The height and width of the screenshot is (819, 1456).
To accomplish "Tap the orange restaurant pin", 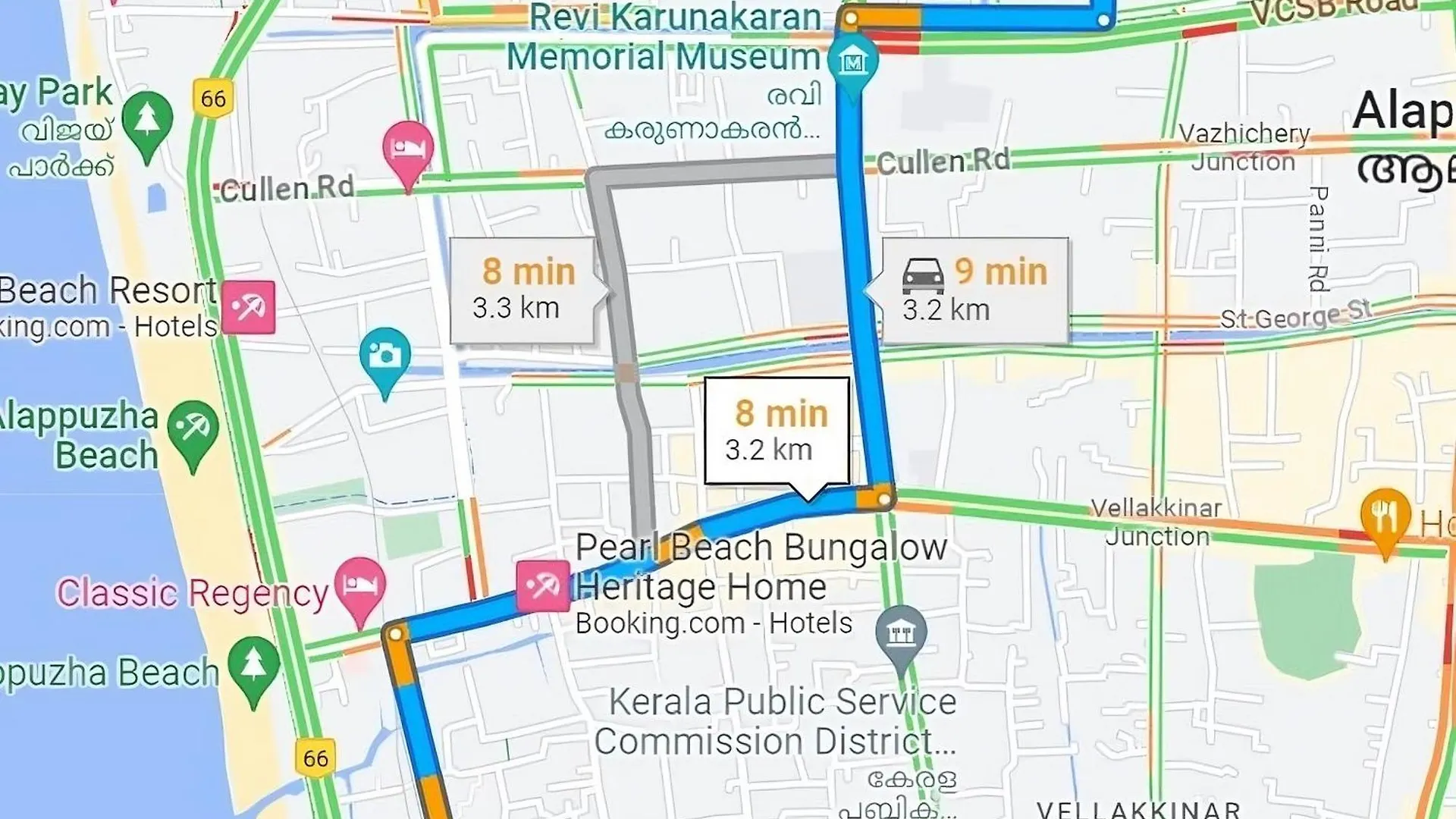I will [x=1385, y=516].
